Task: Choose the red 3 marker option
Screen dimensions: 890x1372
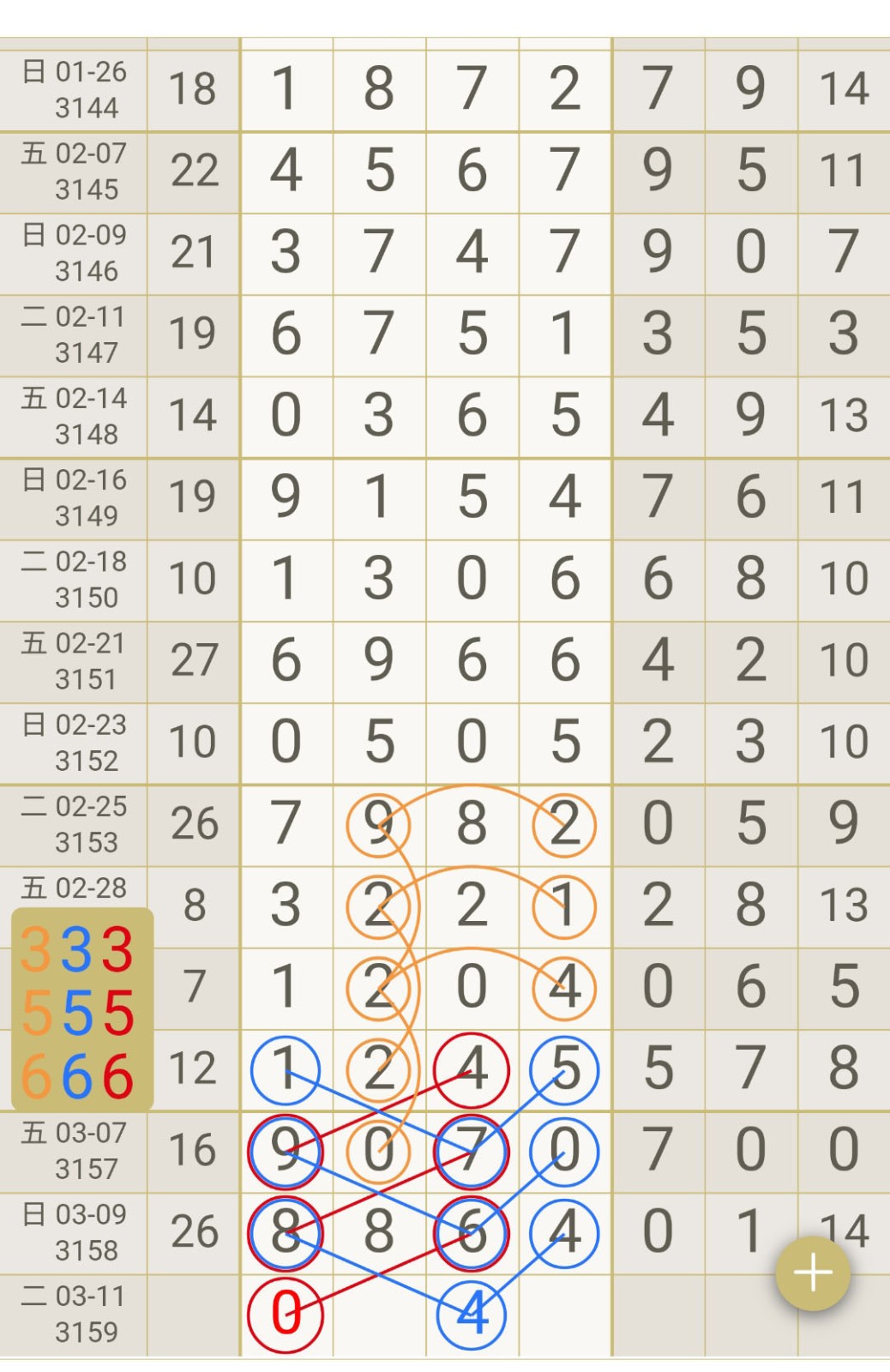Action: point(118,950)
